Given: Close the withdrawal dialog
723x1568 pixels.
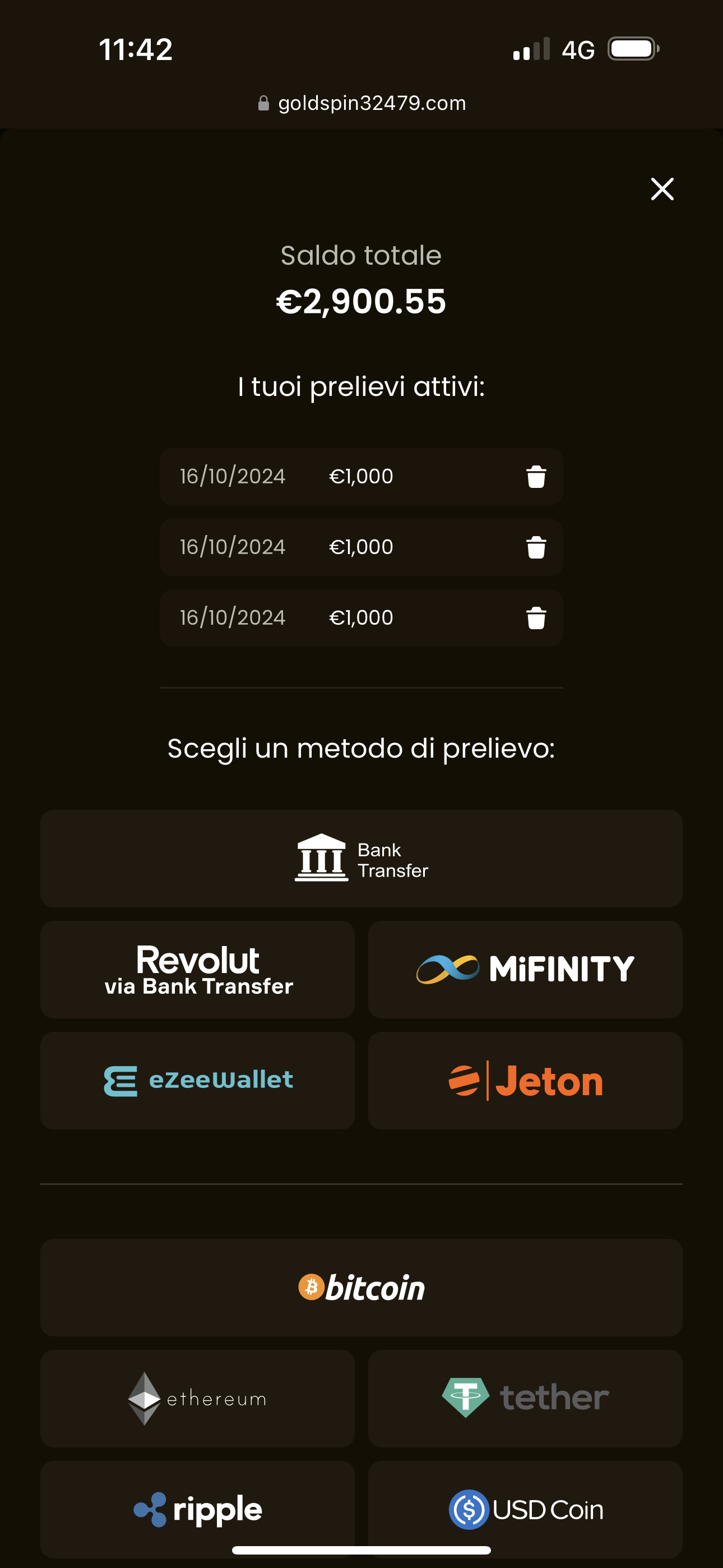Looking at the screenshot, I should click(661, 188).
